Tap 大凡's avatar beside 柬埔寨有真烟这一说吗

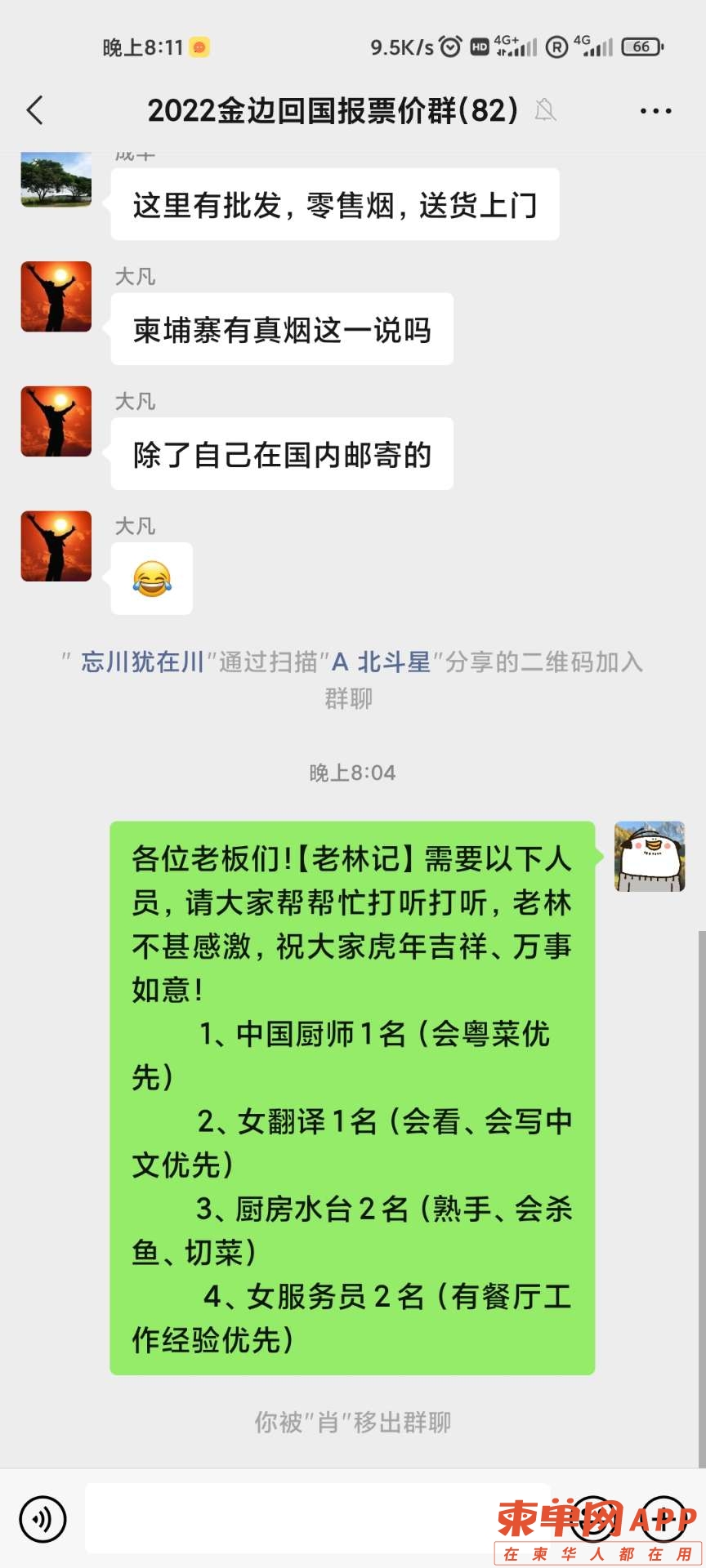[56, 296]
